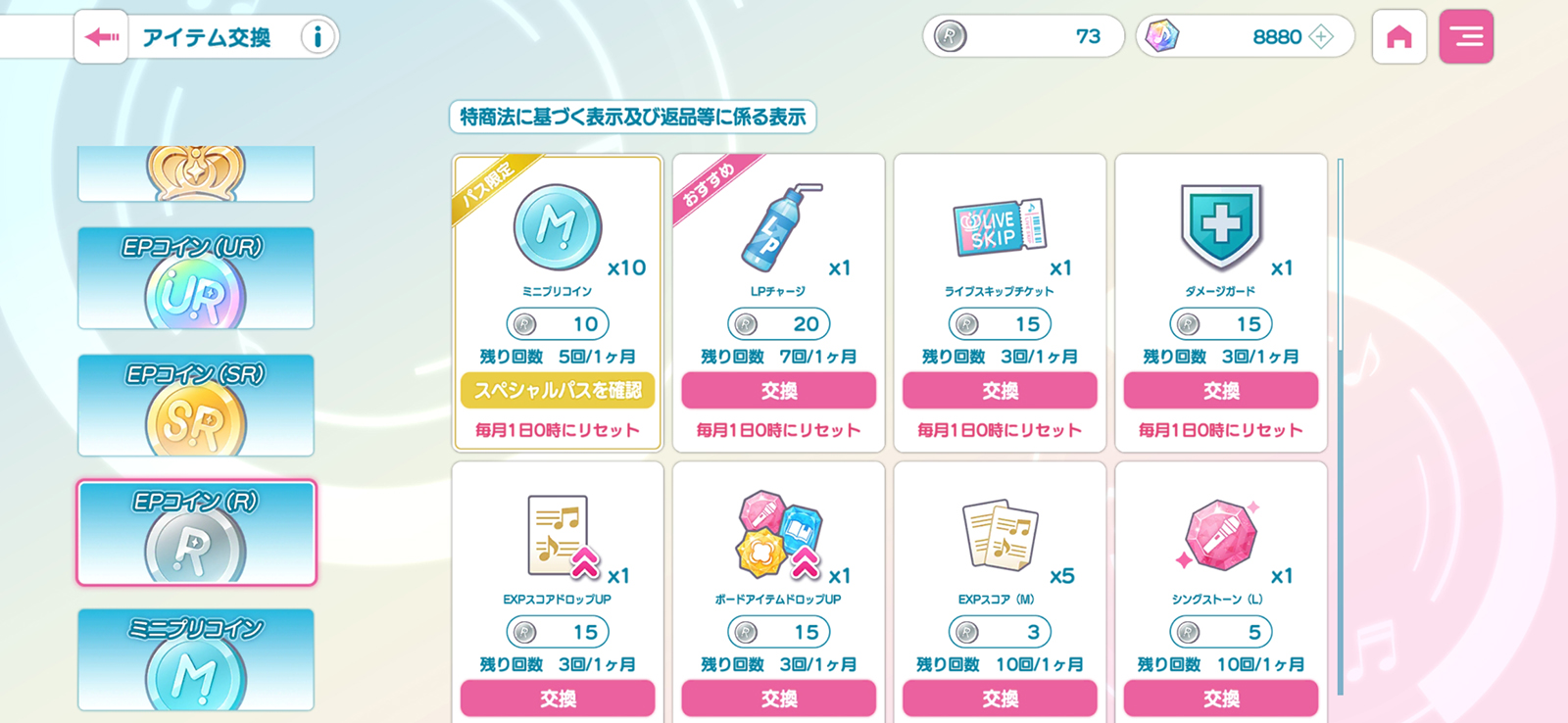Return to the home screen
This screenshot has height=723, width=1568.
coord(1398,37)
